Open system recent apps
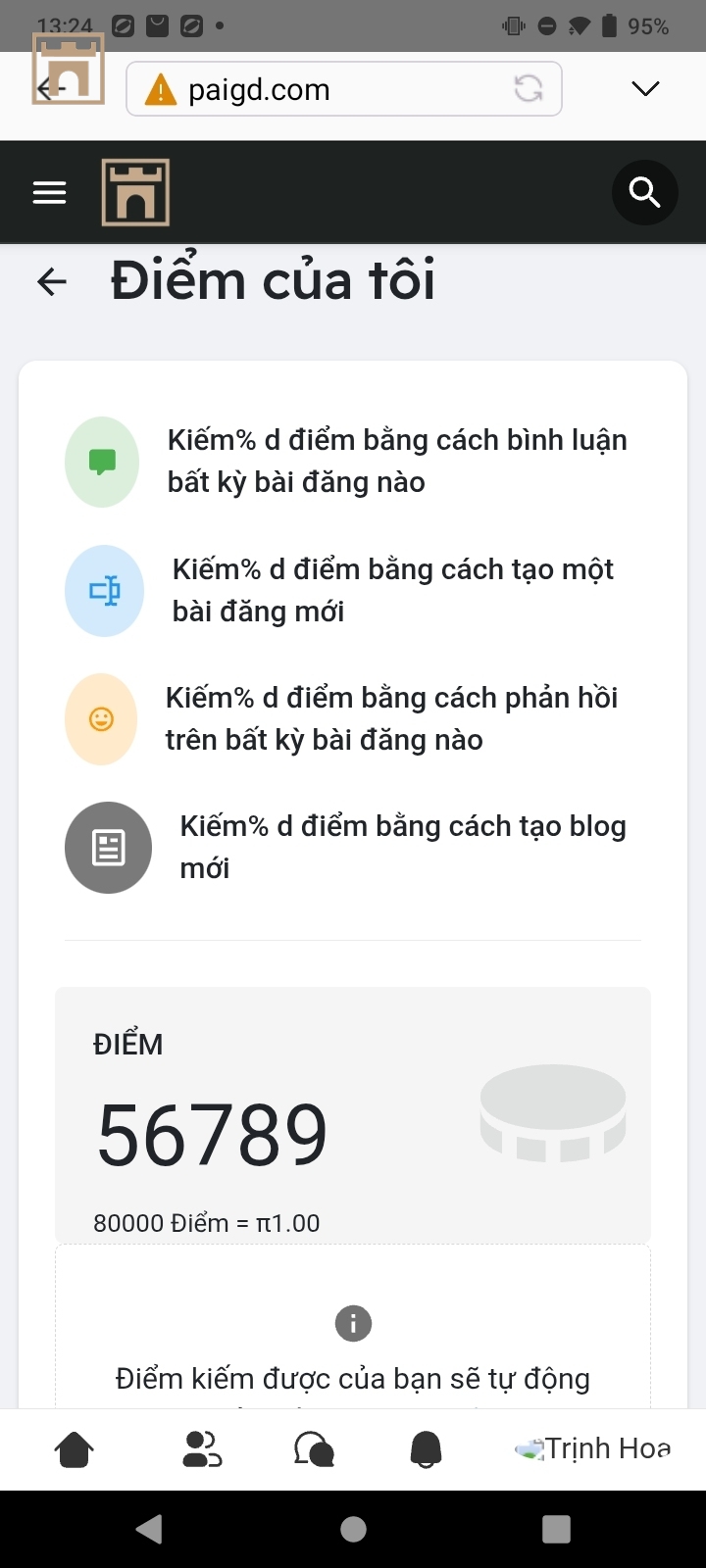Viewport: 706px width, 1568px height. [556, 1529]
